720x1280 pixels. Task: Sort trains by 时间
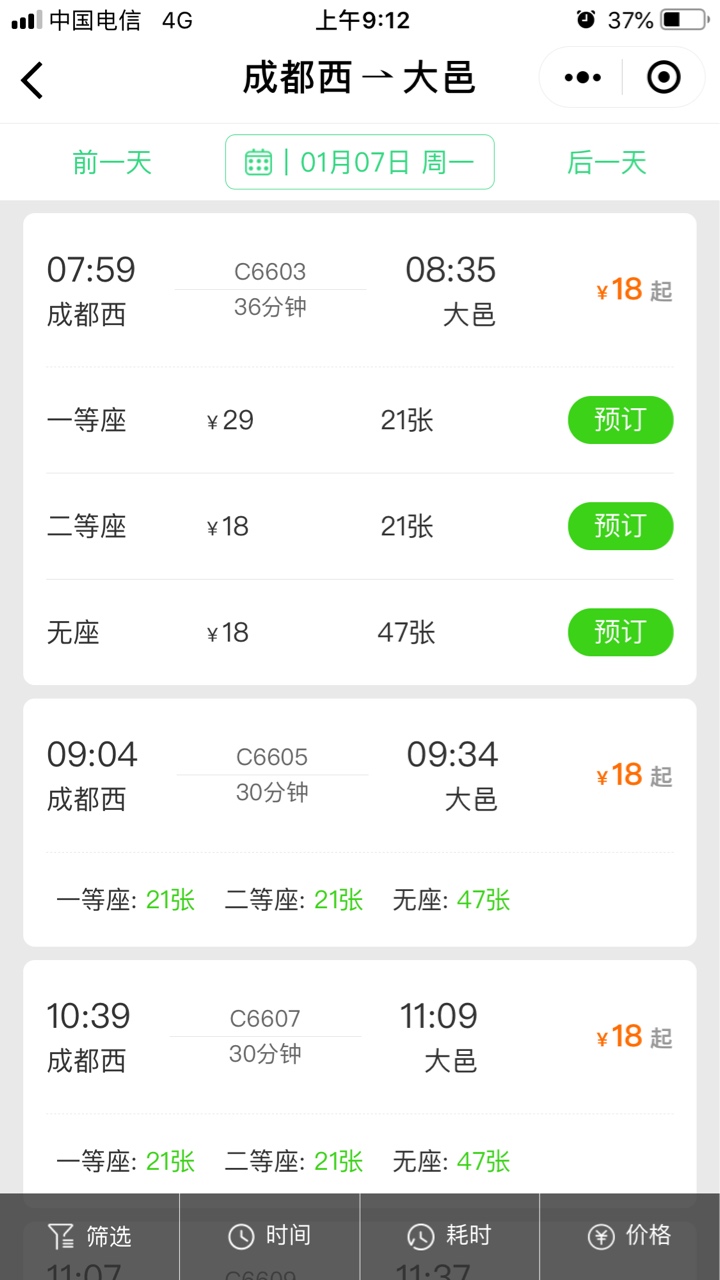pyautogui.click(x=270, y=1236)
